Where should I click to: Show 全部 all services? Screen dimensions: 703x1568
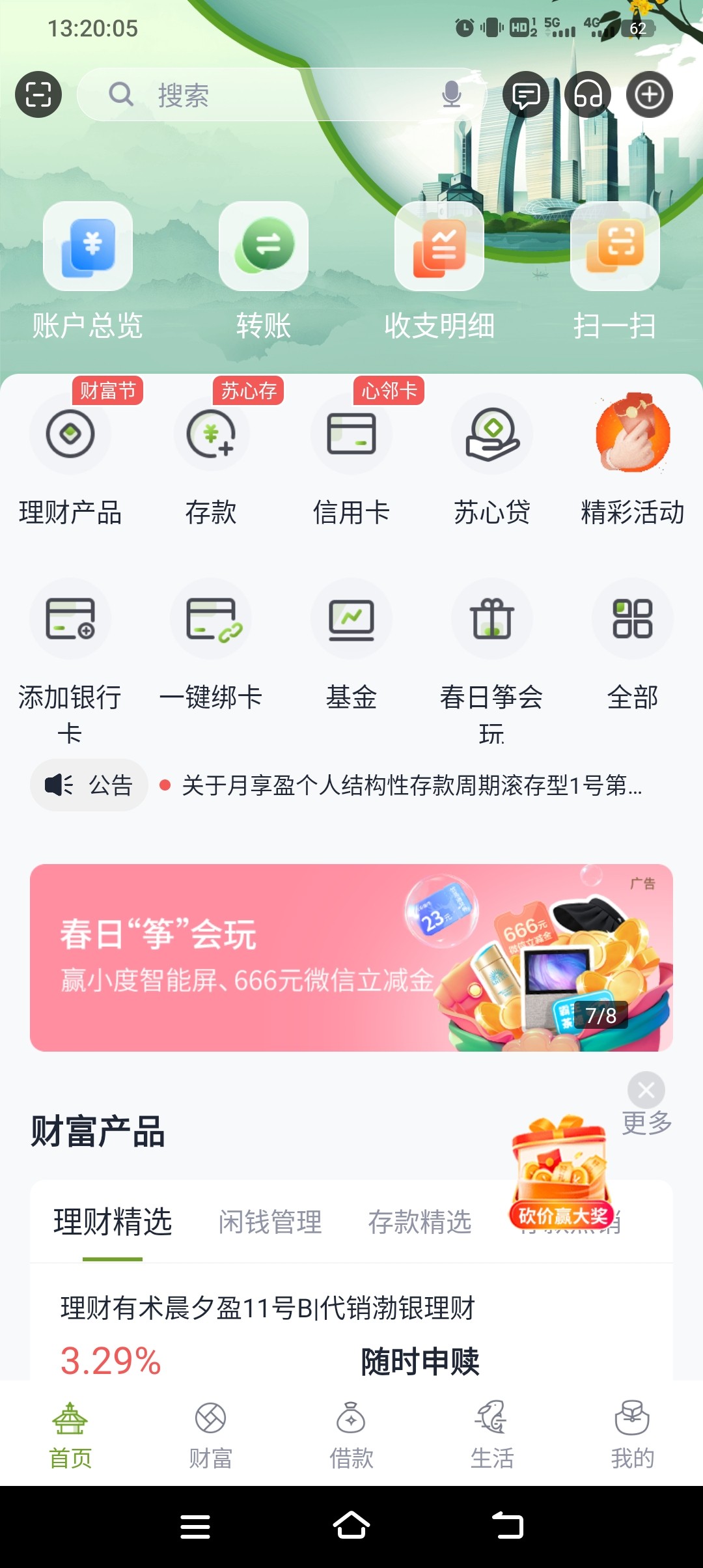click(x=633, y=645)
